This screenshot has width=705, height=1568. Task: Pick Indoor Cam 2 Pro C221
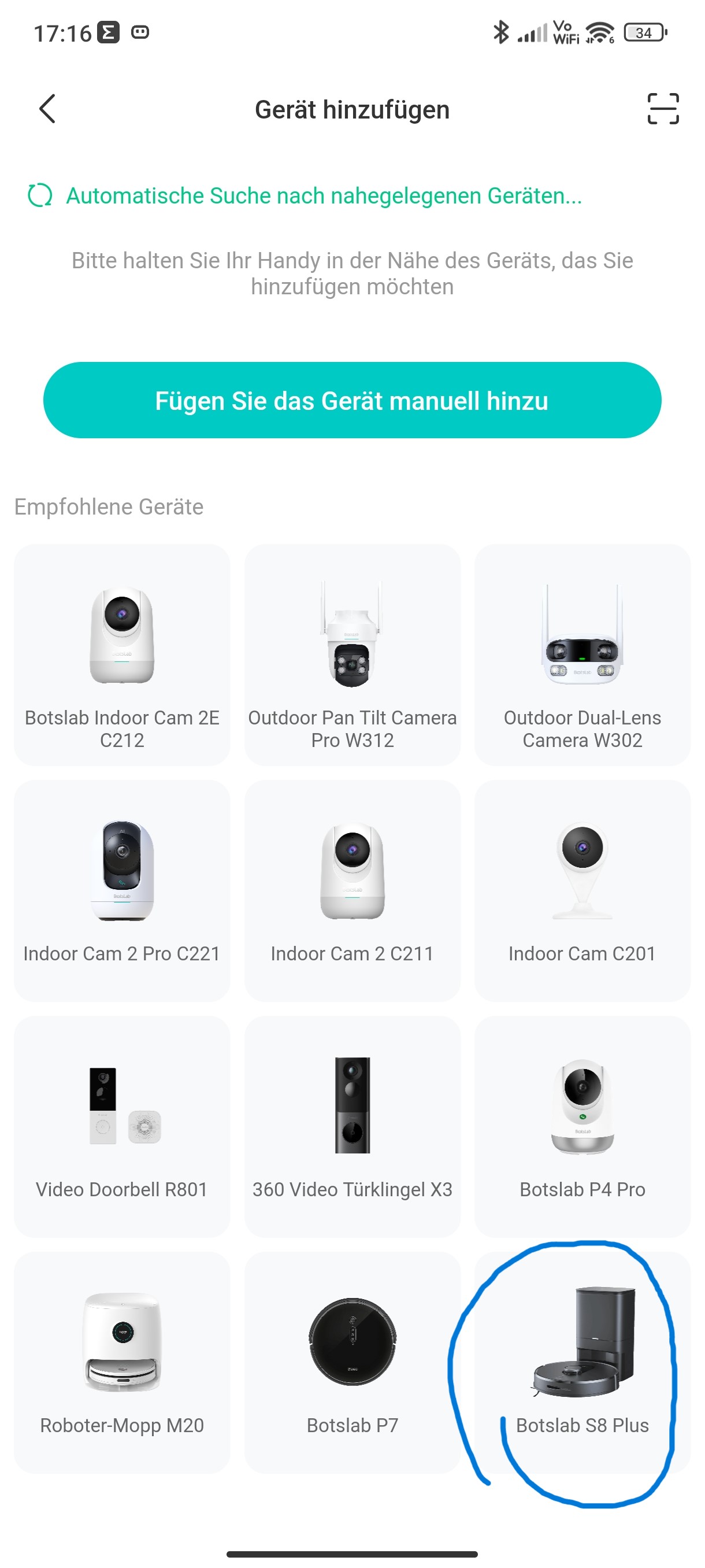(122, 890)
